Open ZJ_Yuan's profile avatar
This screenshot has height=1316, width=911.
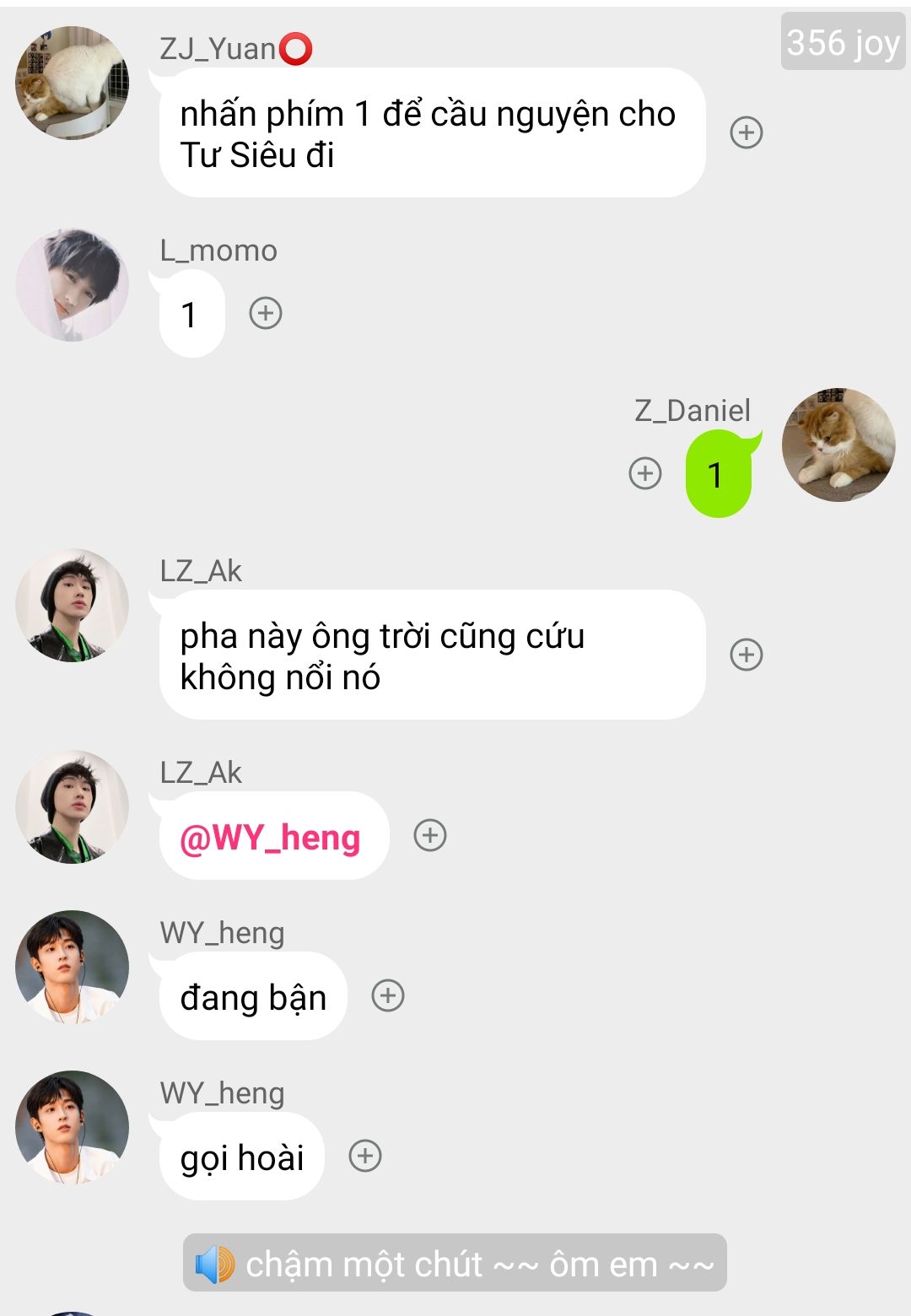pos(73,83)
